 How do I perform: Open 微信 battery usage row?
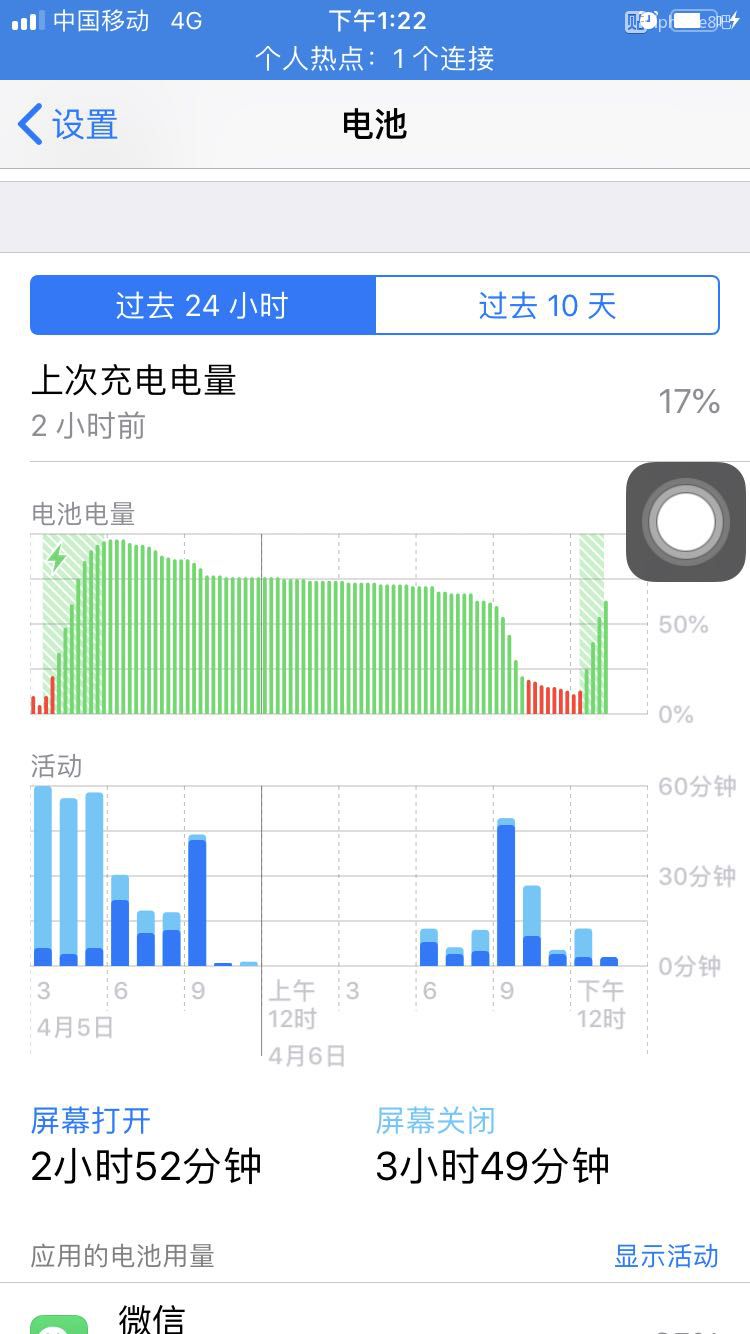pyautogui.click(x=375, y=1318)
